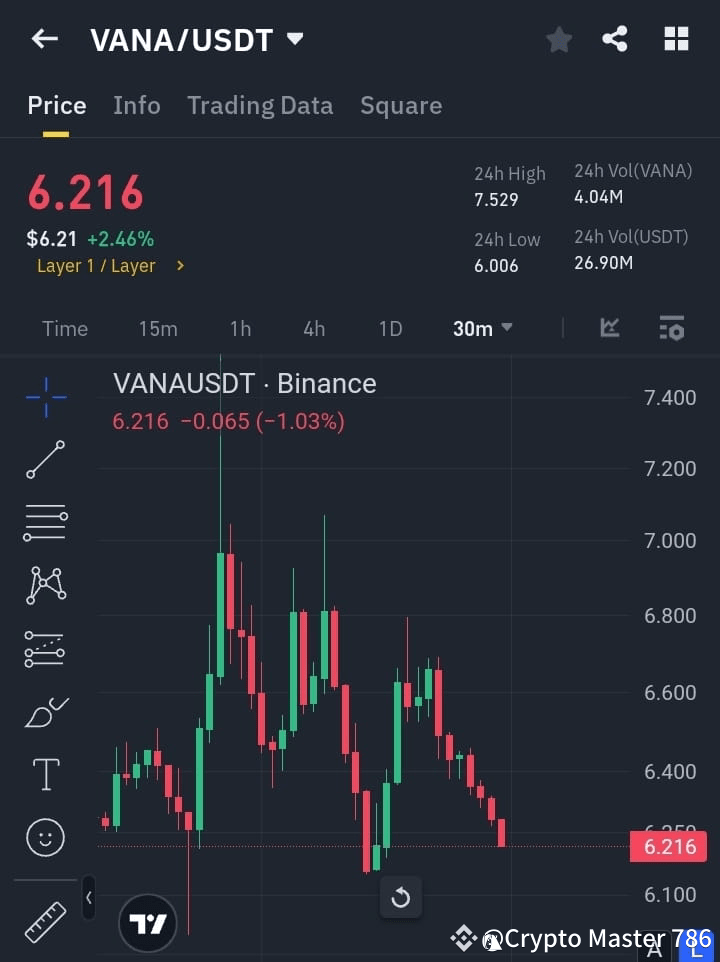720x962 pixels.
Task: Switch to the Info tab
Action: (136, 105)
